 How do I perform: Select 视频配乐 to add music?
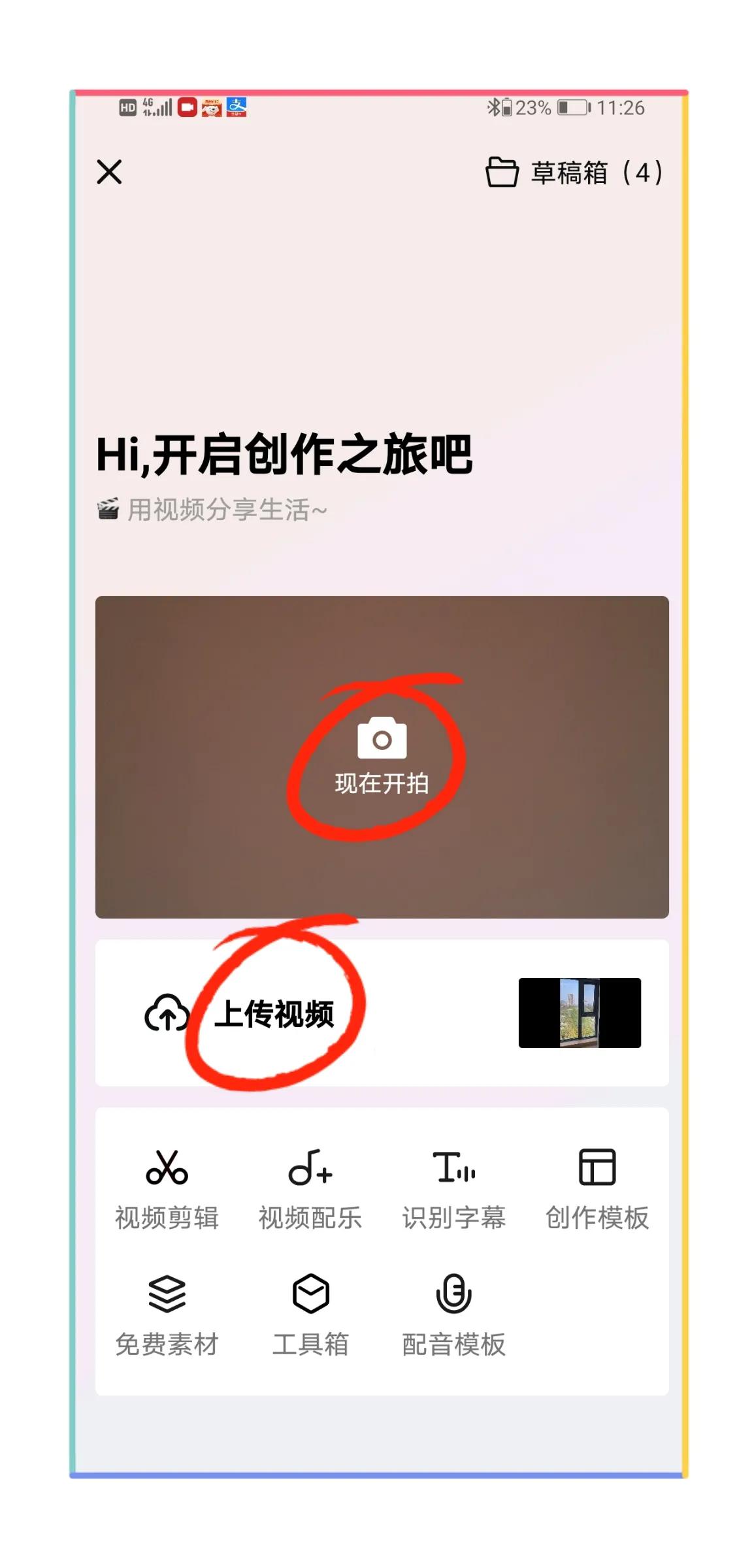pos(310,1190)
